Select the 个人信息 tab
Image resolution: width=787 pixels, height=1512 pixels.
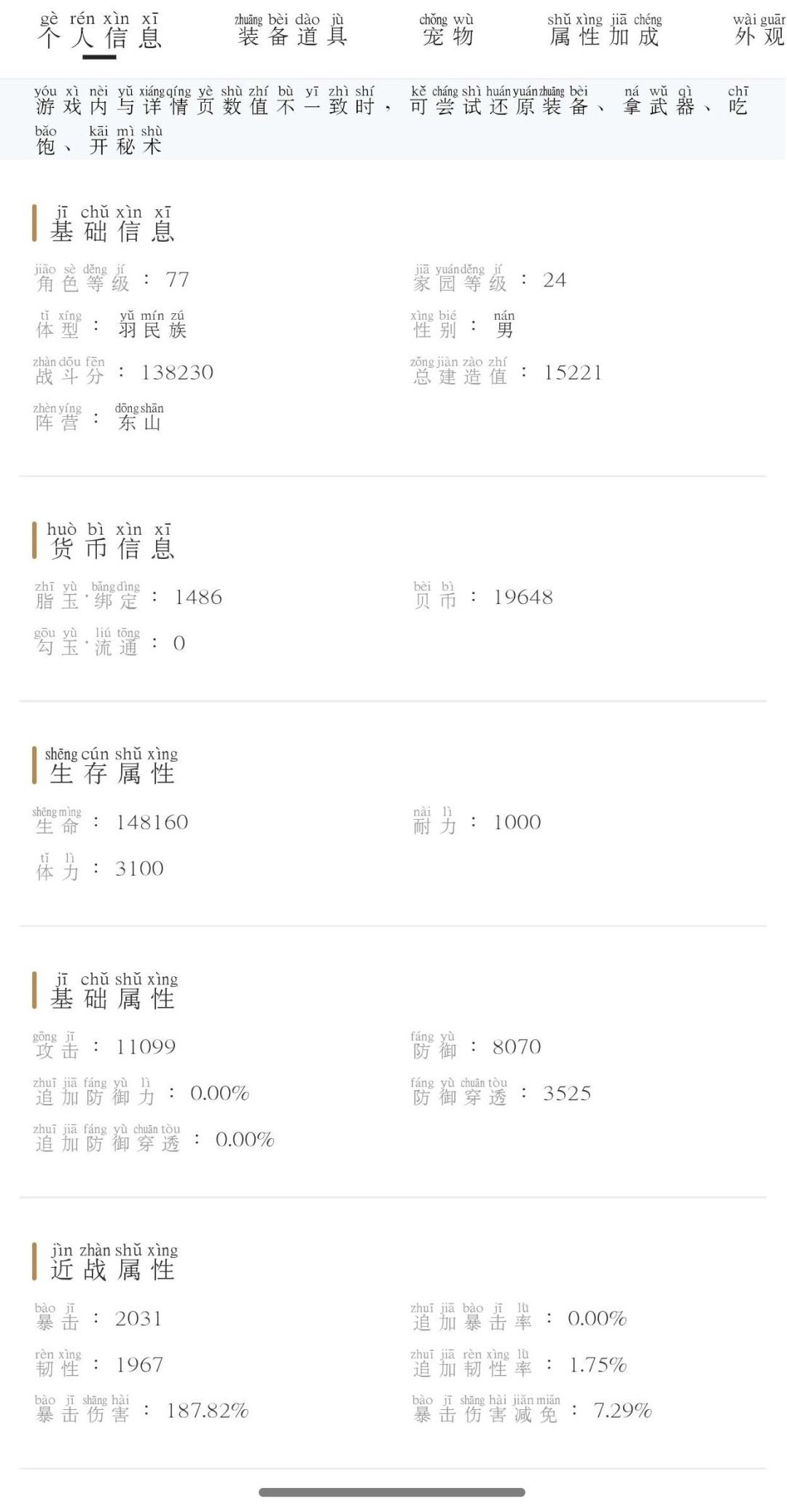pyautogui.click(x=99, y=32)
